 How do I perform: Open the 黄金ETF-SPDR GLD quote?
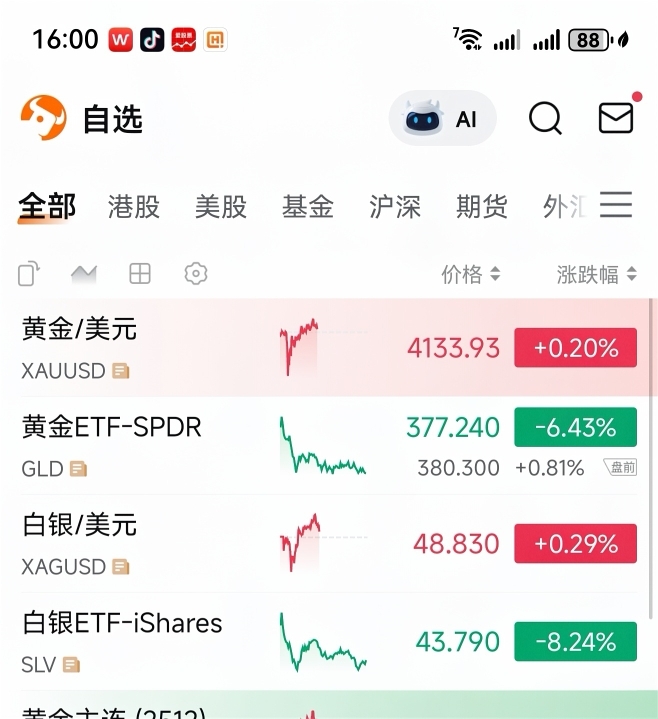150,446
